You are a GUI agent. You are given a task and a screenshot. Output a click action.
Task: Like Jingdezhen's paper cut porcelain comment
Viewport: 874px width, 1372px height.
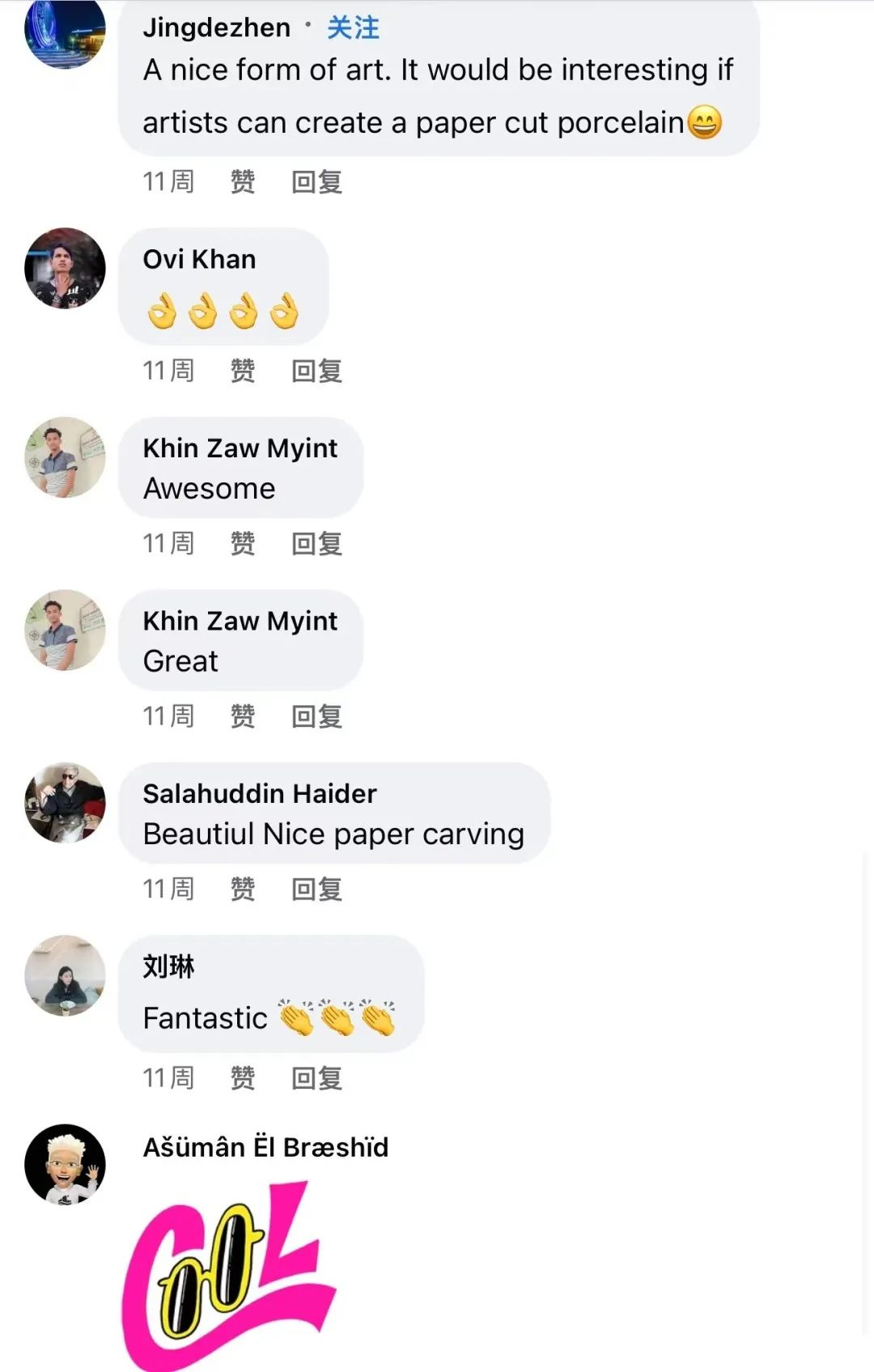[x=243, y=181]
